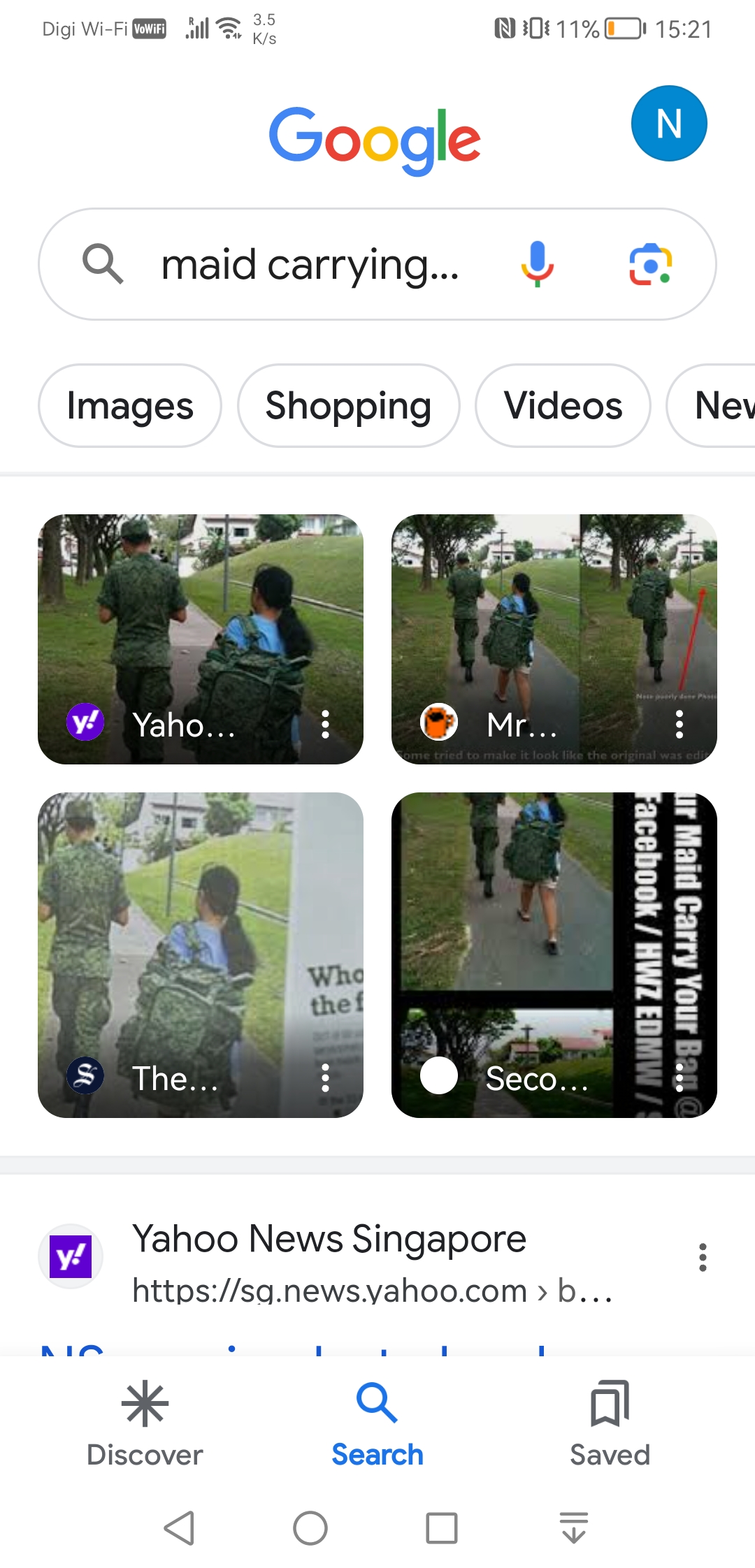
Task: Select the Shopping filter chip
Action: (x=348, y=406)
